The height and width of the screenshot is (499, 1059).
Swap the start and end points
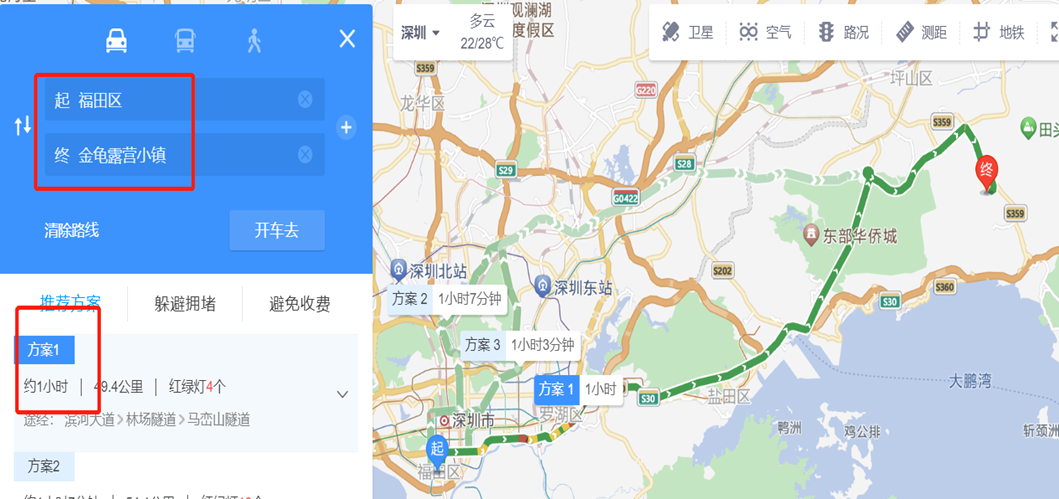[23, 126]
